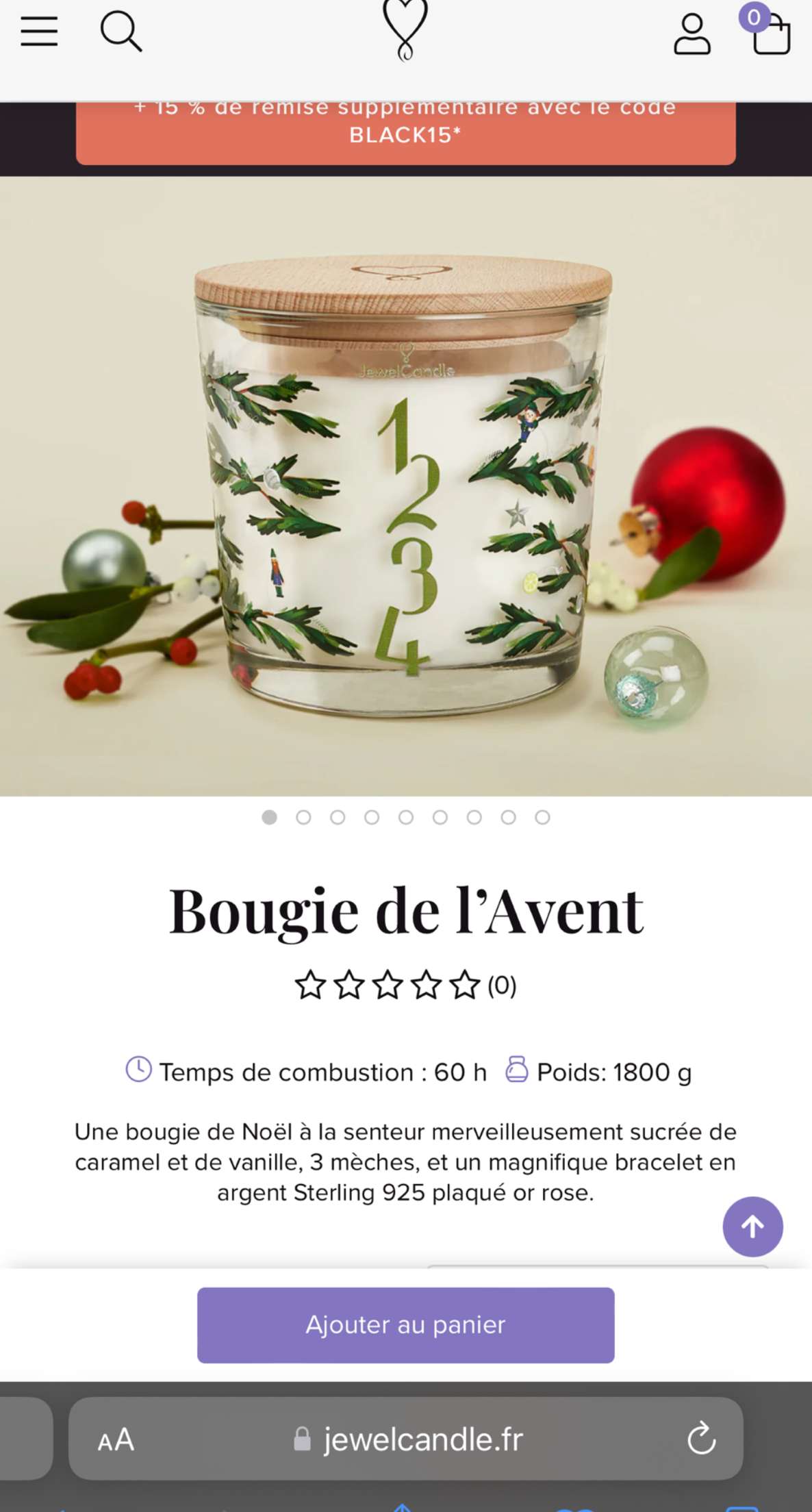Jump to the last image carousel dot

542,817
